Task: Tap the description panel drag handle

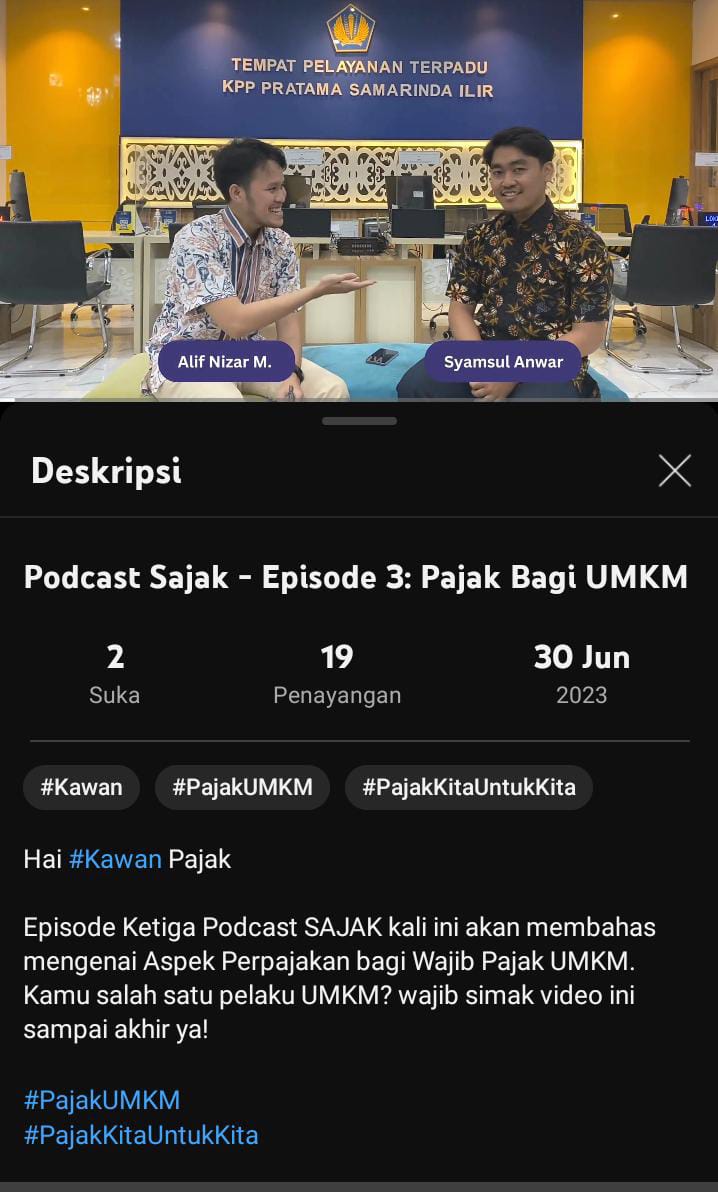Action: coord(359,421)
